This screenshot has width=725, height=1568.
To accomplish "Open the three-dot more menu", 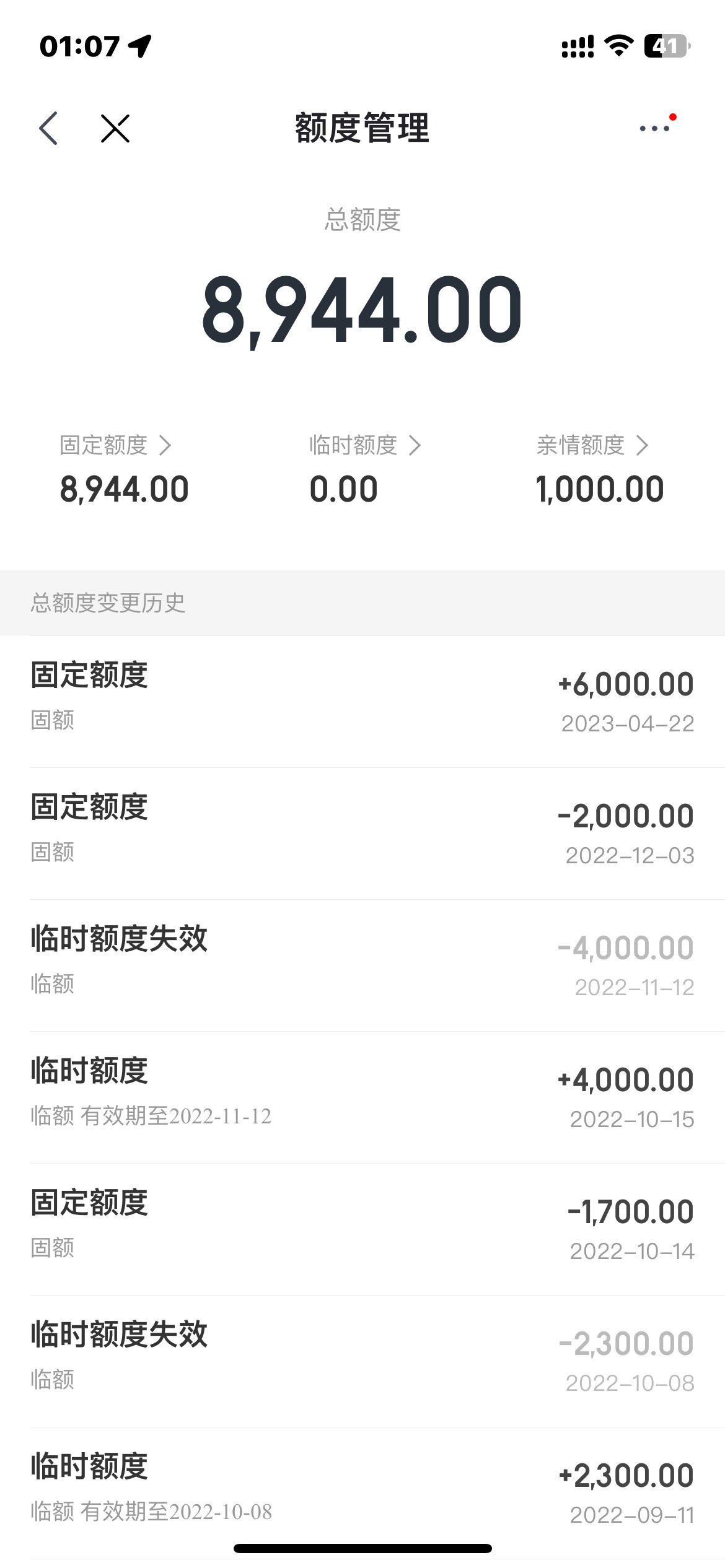I will [655, 128].
